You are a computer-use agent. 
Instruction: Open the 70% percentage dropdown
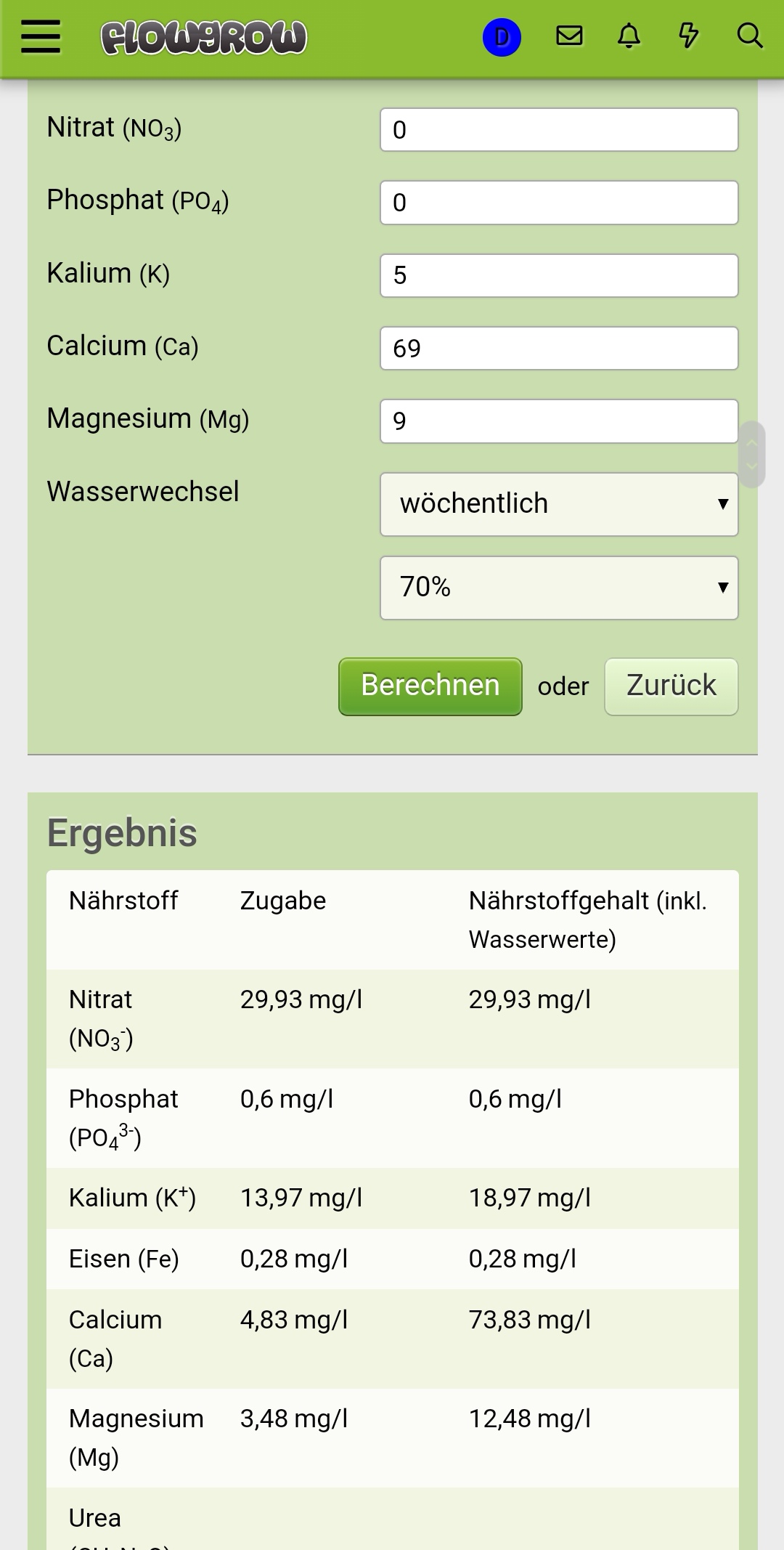coord(559,588)
